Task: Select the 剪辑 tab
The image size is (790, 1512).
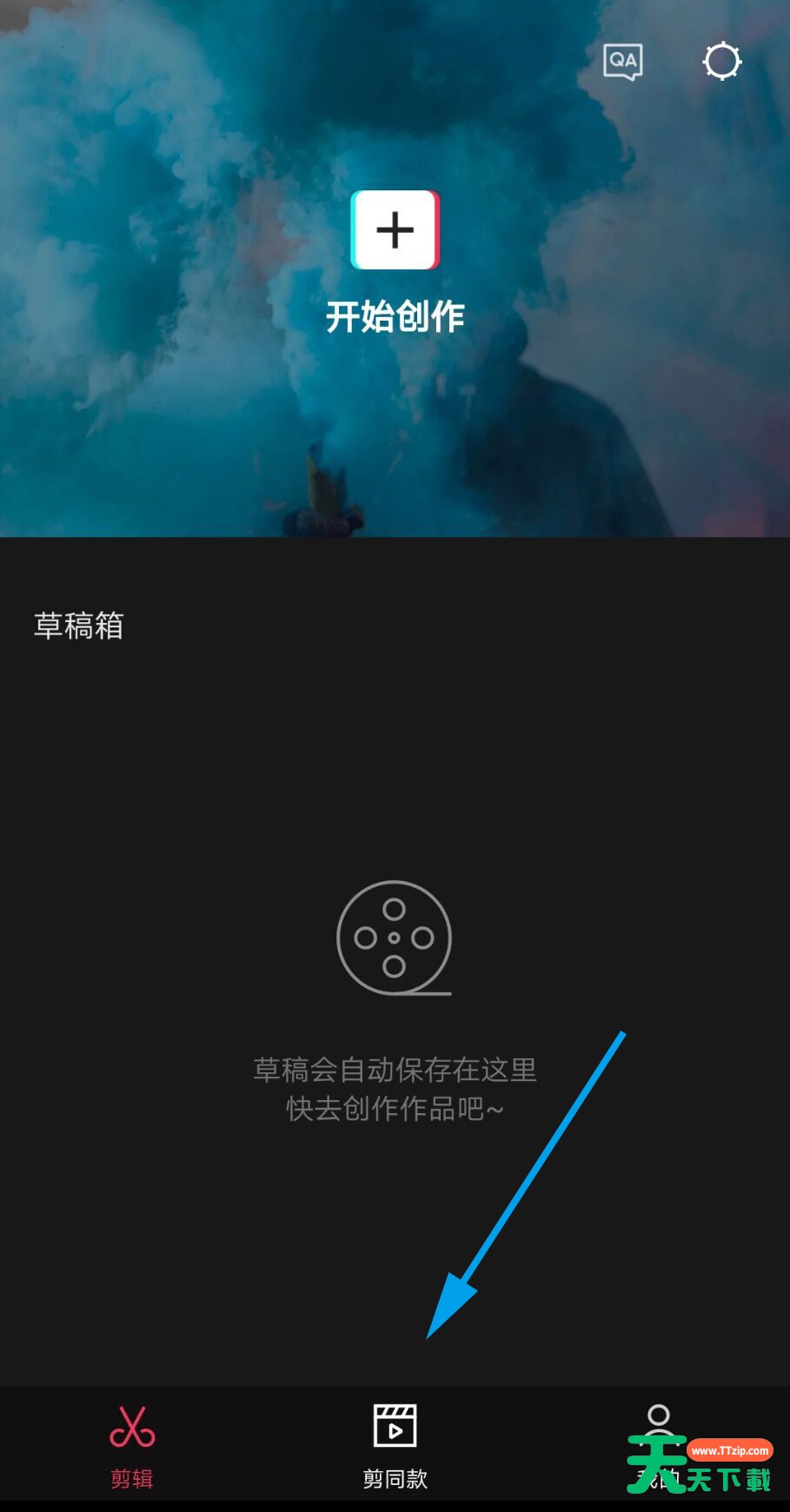Action: click(x=132, y=1446)
